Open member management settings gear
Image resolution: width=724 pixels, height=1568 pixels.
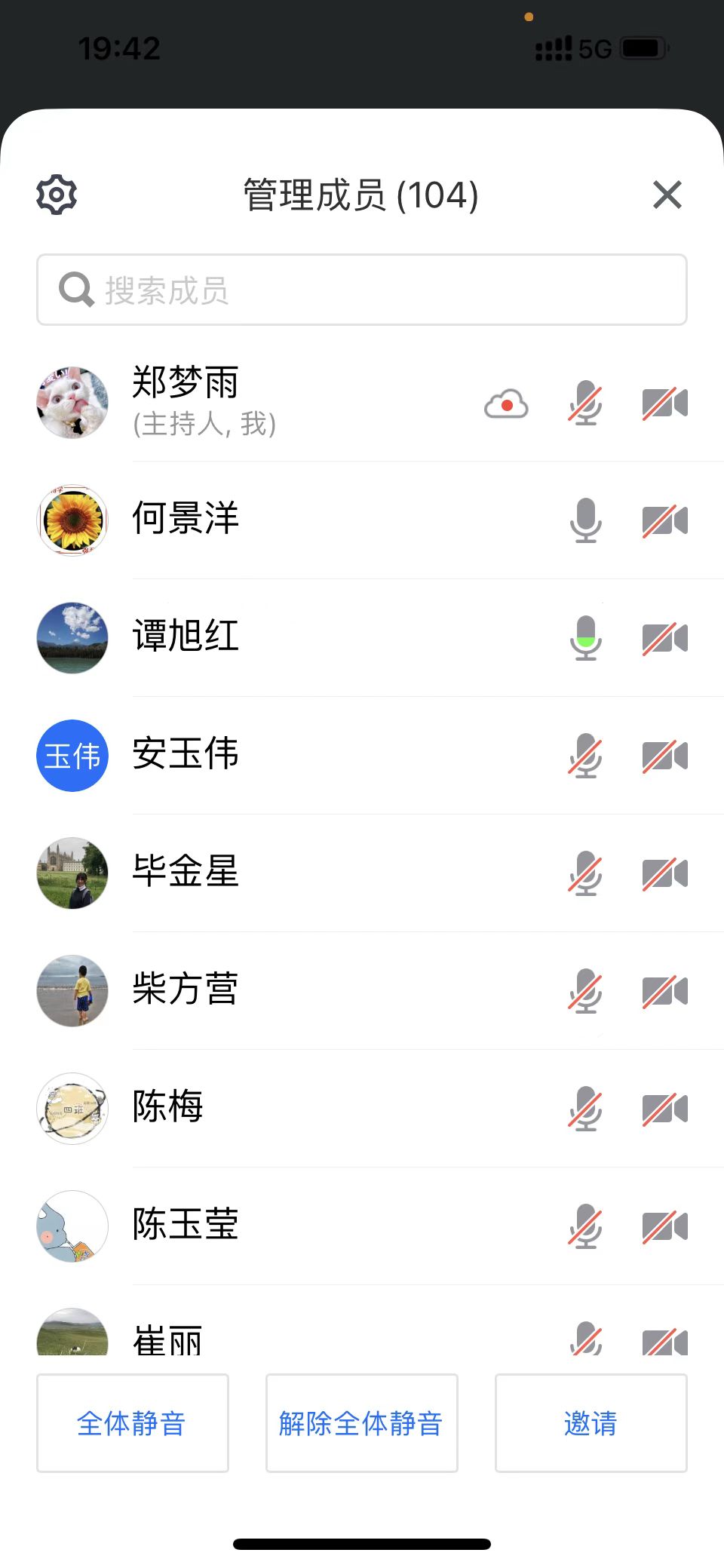57,195
